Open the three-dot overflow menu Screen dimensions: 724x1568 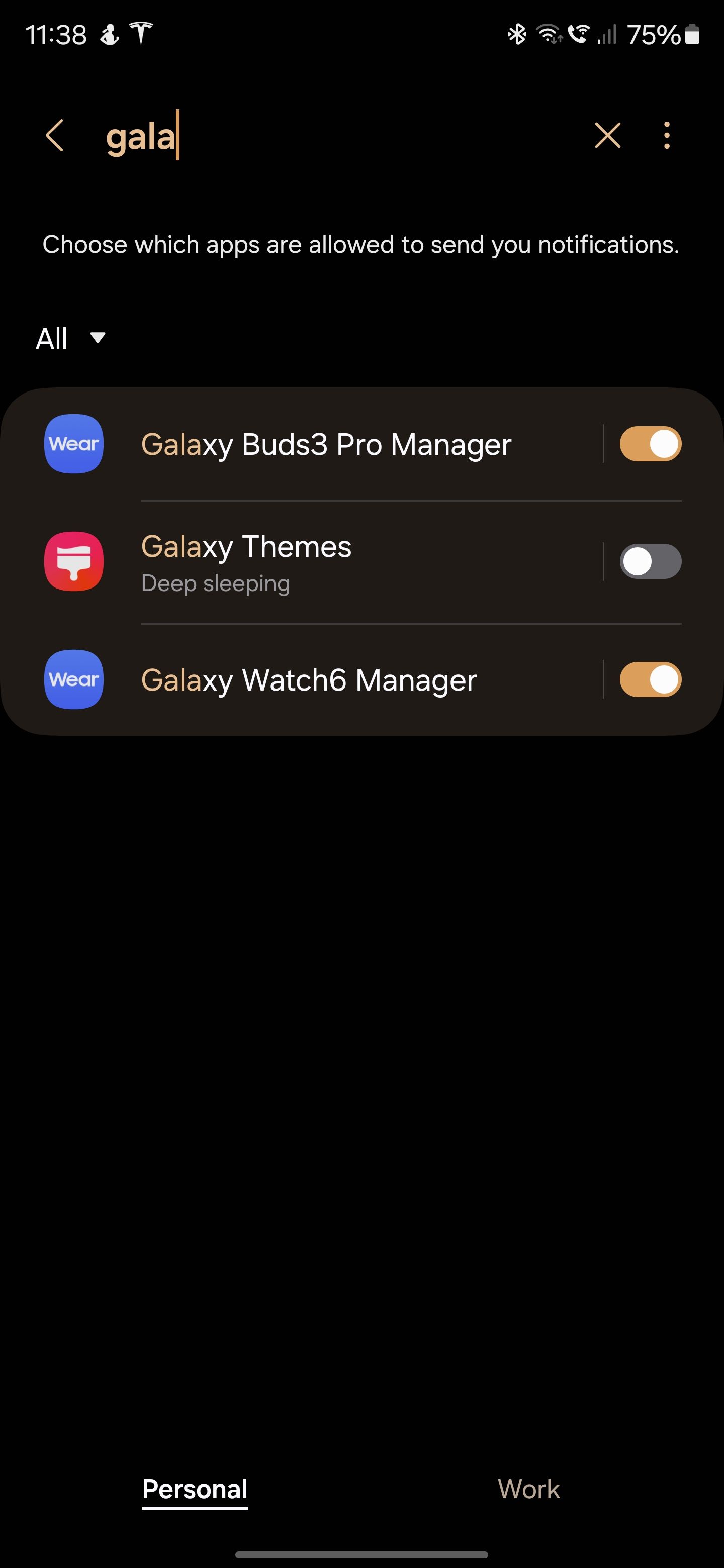point(667,135)
